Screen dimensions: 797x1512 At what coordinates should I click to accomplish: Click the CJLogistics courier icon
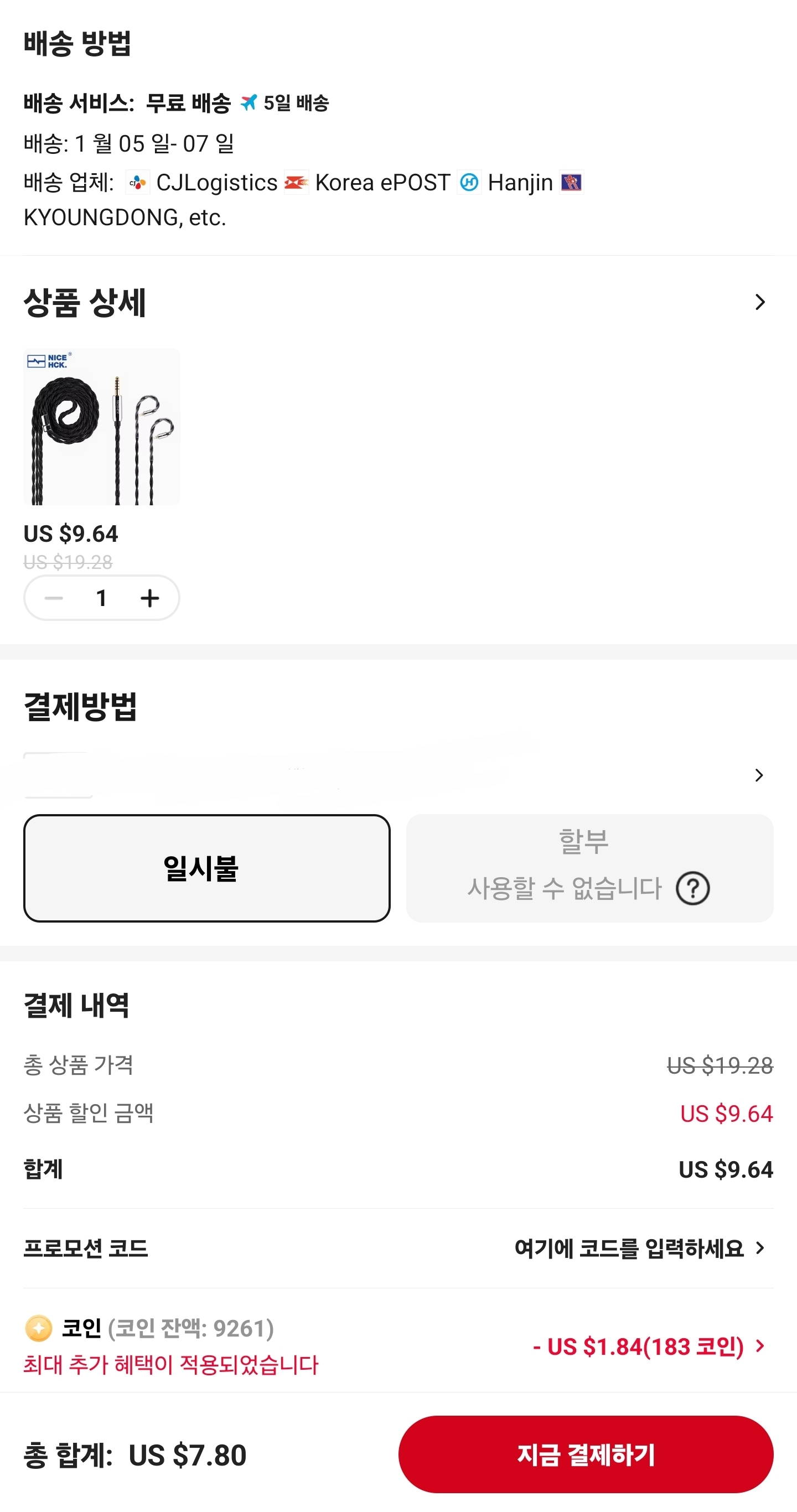tap(138, 183)
